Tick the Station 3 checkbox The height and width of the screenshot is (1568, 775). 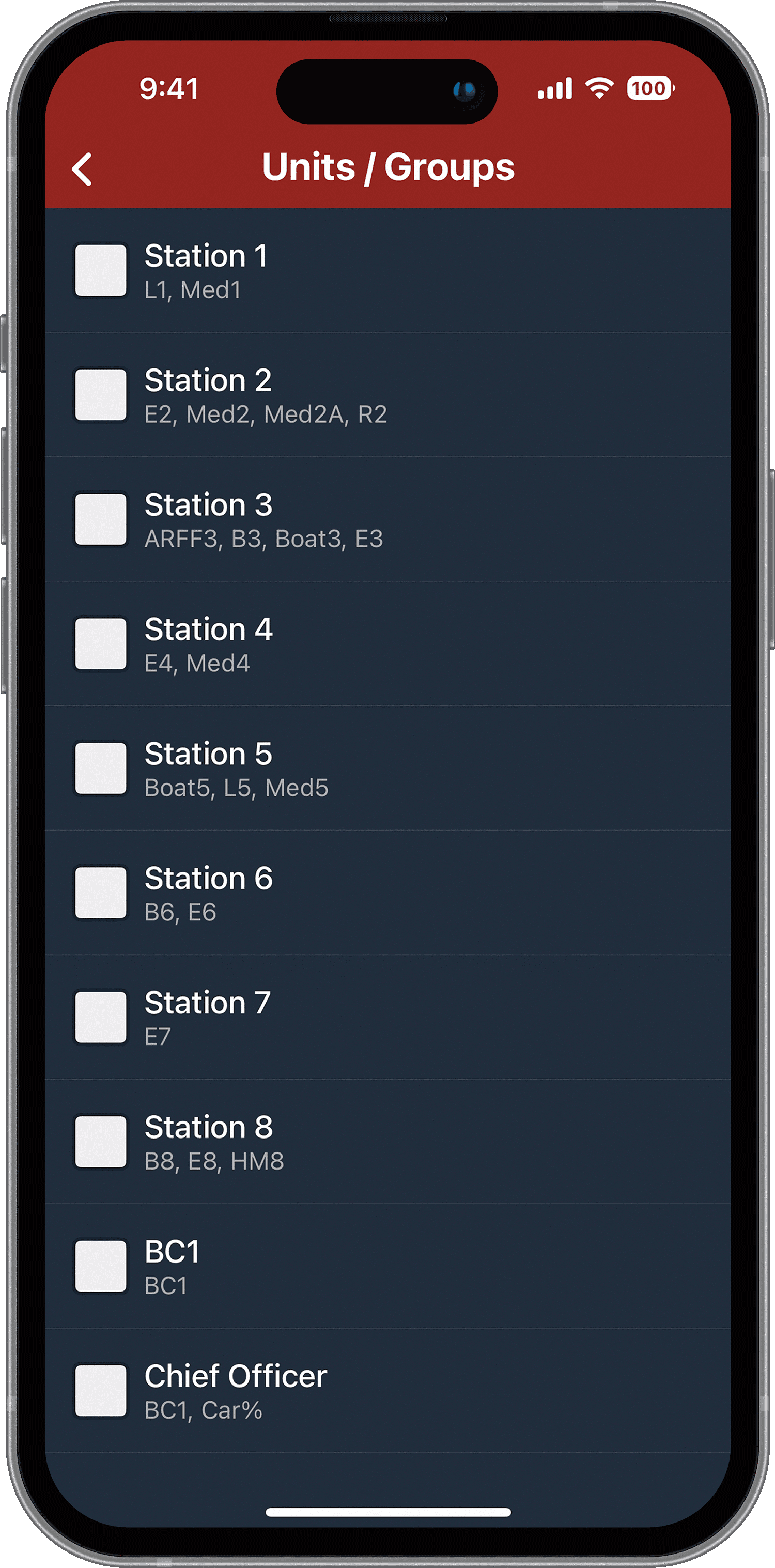pos(100,519)
